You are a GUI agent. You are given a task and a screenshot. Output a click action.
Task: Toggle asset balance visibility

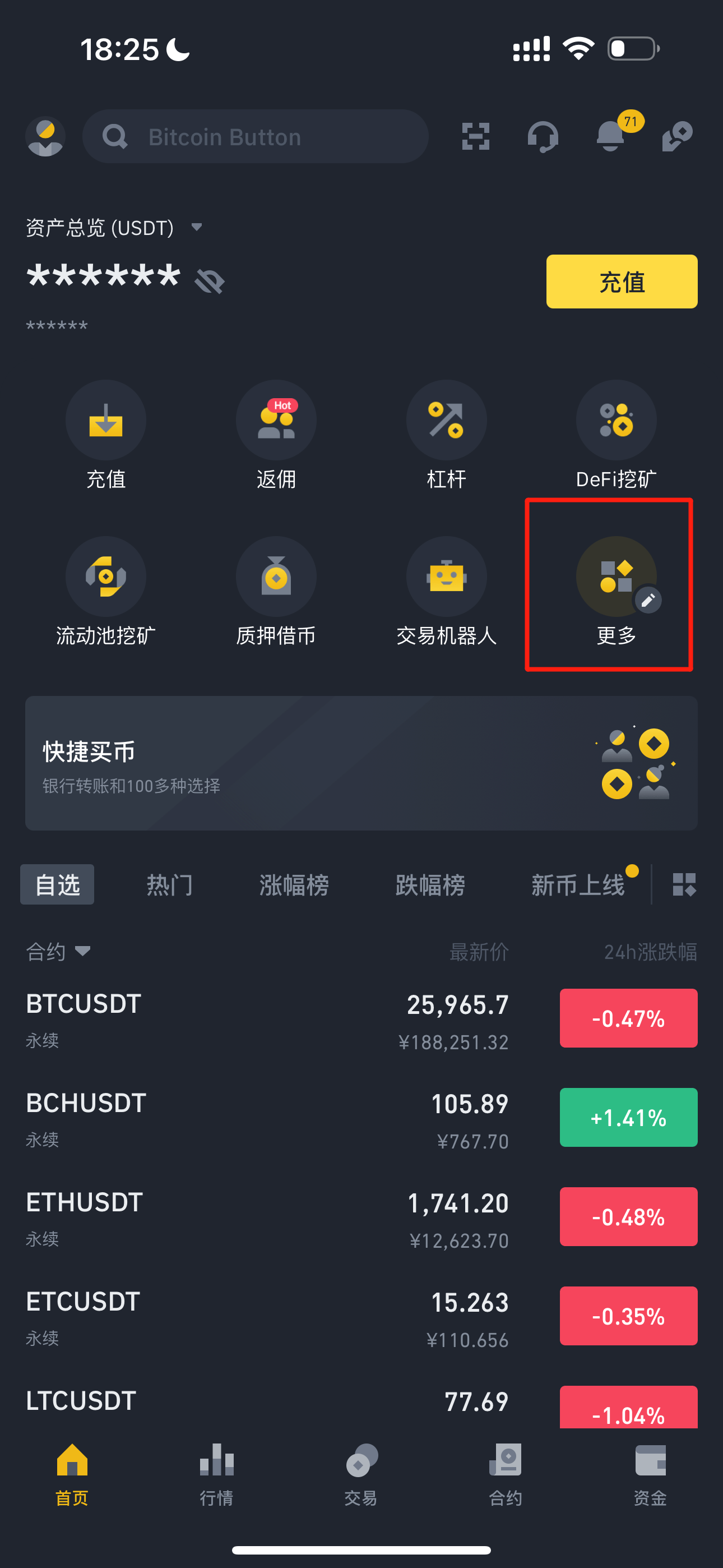[208, 280]
